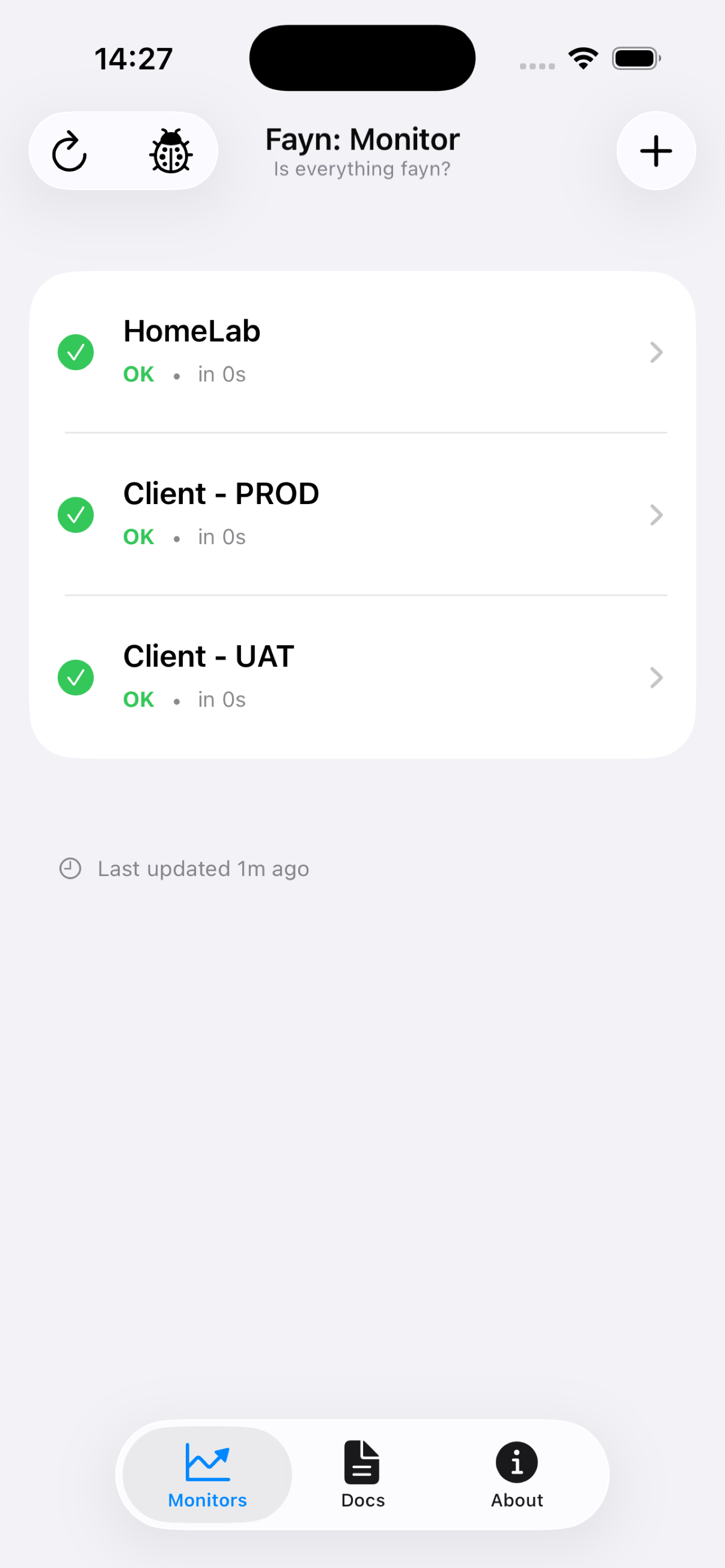Viewport: 725px width, 1568px height.
Task: Refresh all monitors
Action: (x=69, y=151)
